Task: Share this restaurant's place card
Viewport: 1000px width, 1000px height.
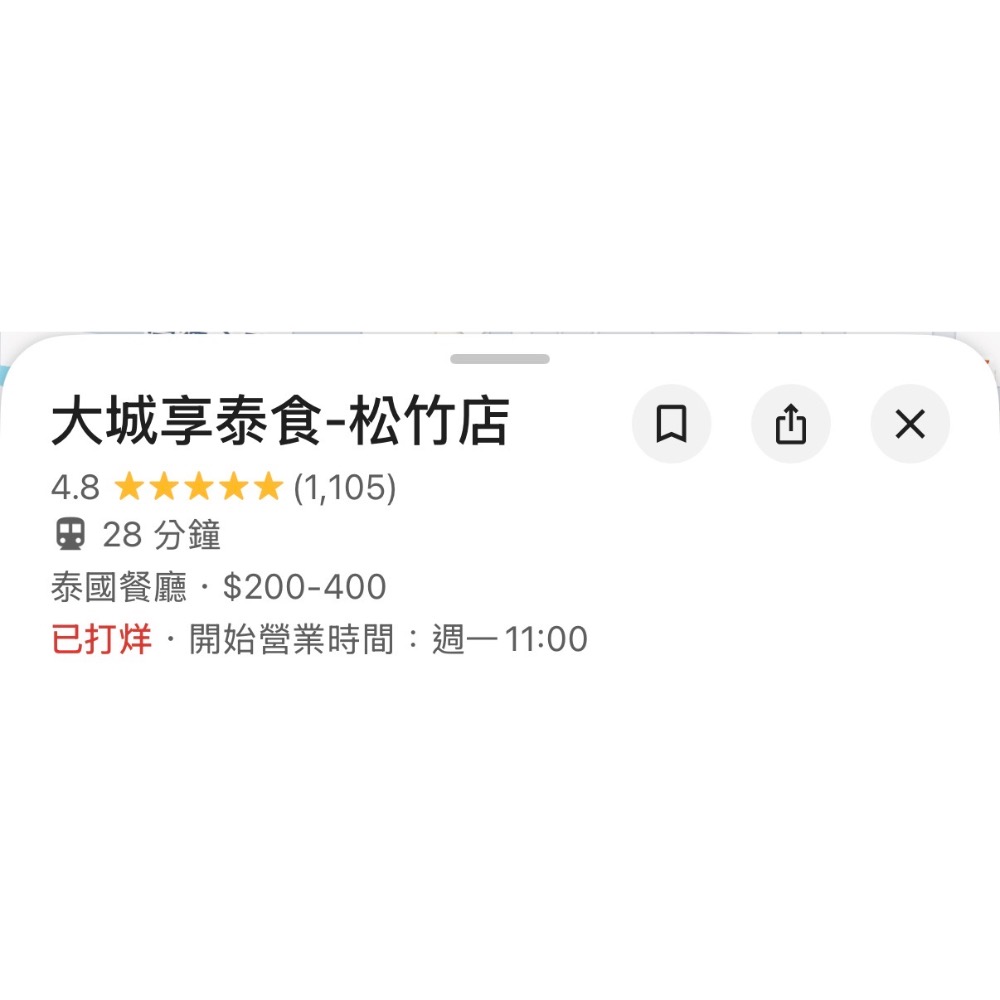Action: (x=790, y=424)
